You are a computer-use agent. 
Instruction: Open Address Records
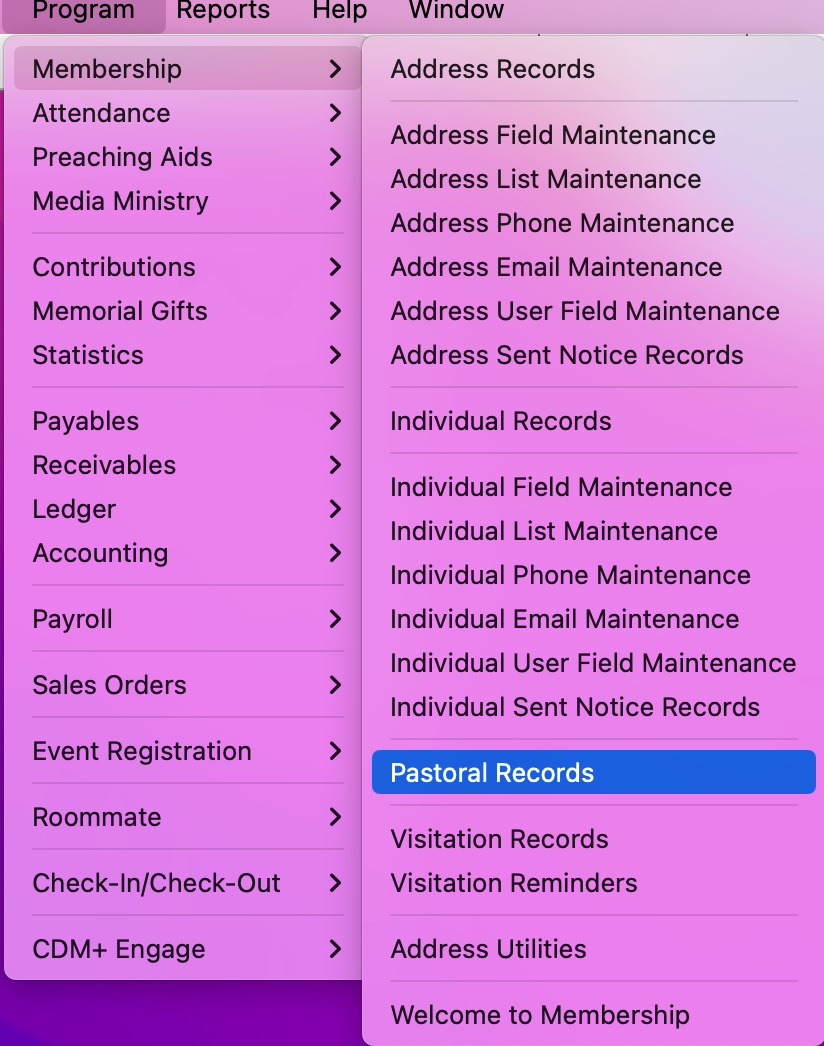tap(492, 69)
